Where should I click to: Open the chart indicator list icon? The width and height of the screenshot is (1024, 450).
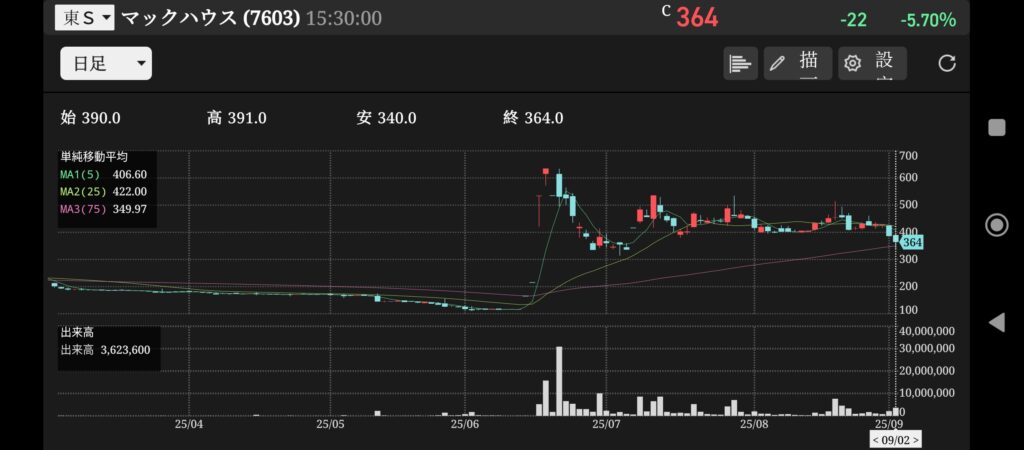[741, 63]
